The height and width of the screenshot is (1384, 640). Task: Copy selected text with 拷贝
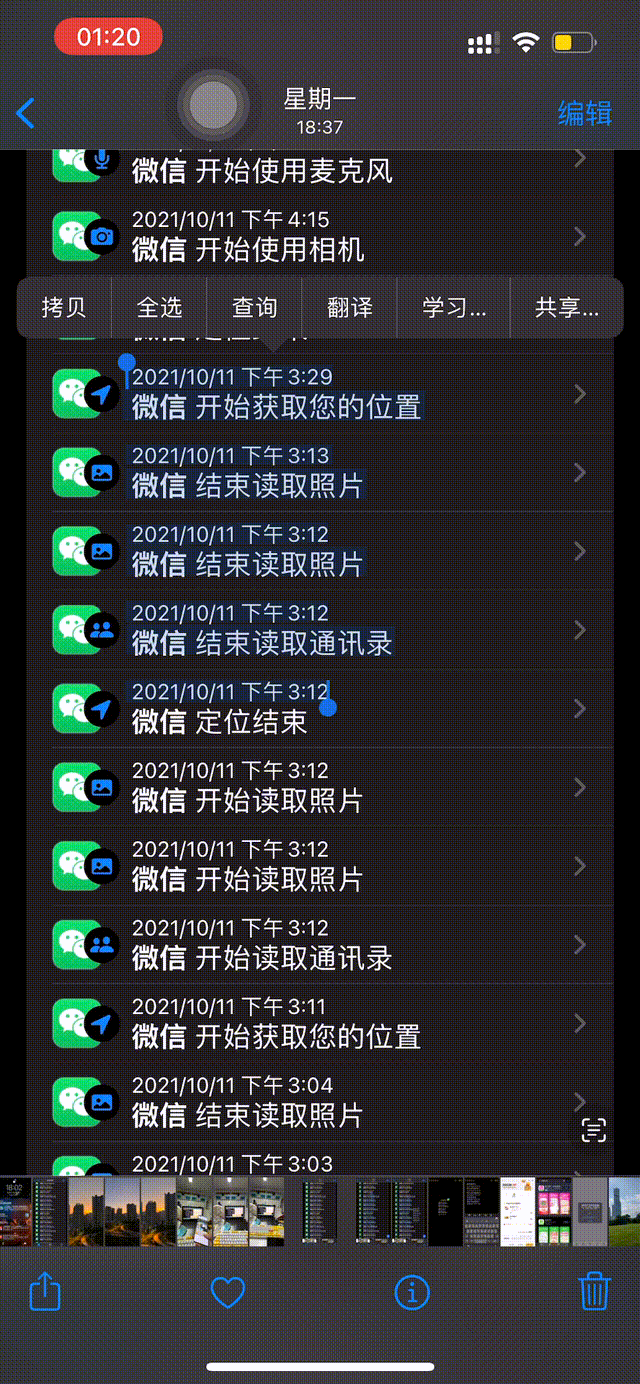point(63,307)
